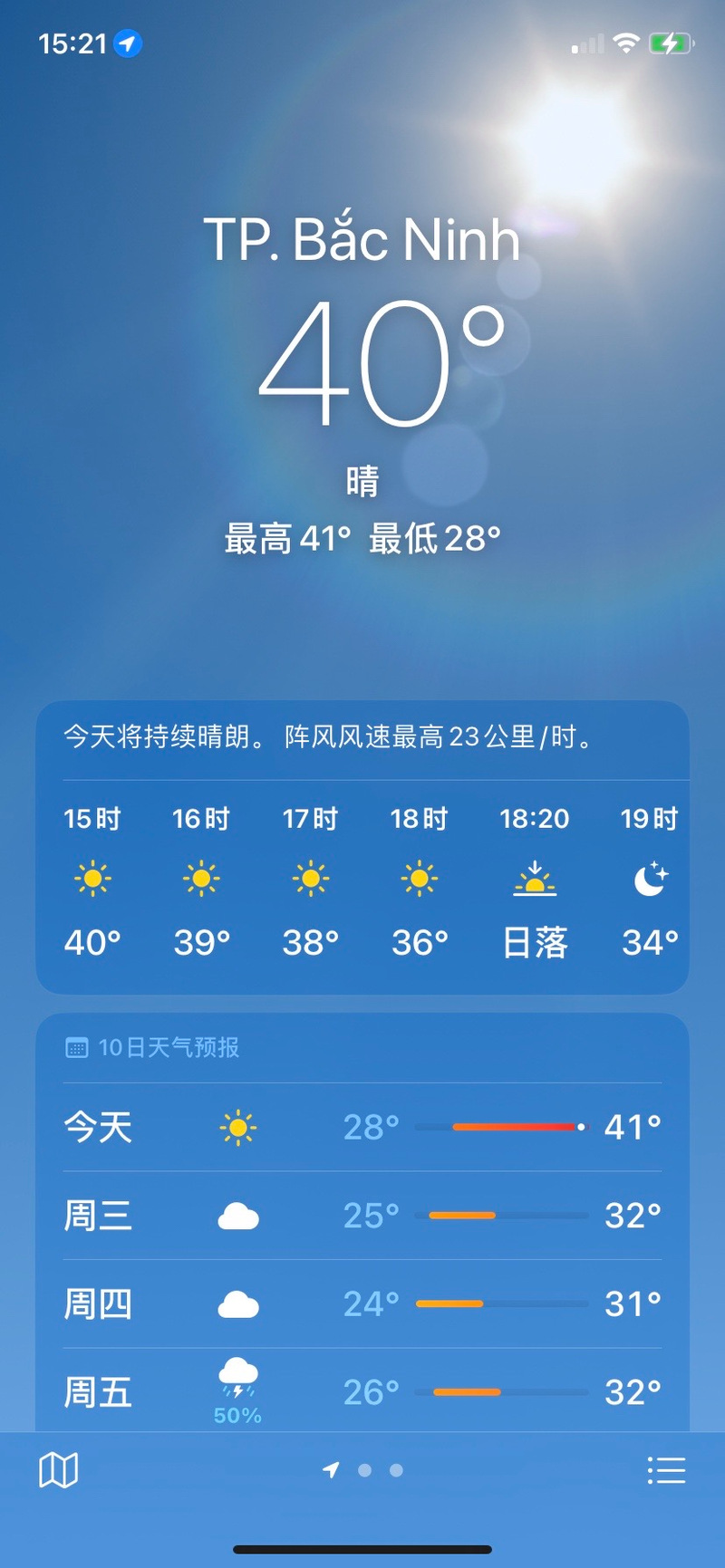This screenshot has width=725, height=1568.
Task: Tap the sunset icon at 18:20
Action: 535,878
